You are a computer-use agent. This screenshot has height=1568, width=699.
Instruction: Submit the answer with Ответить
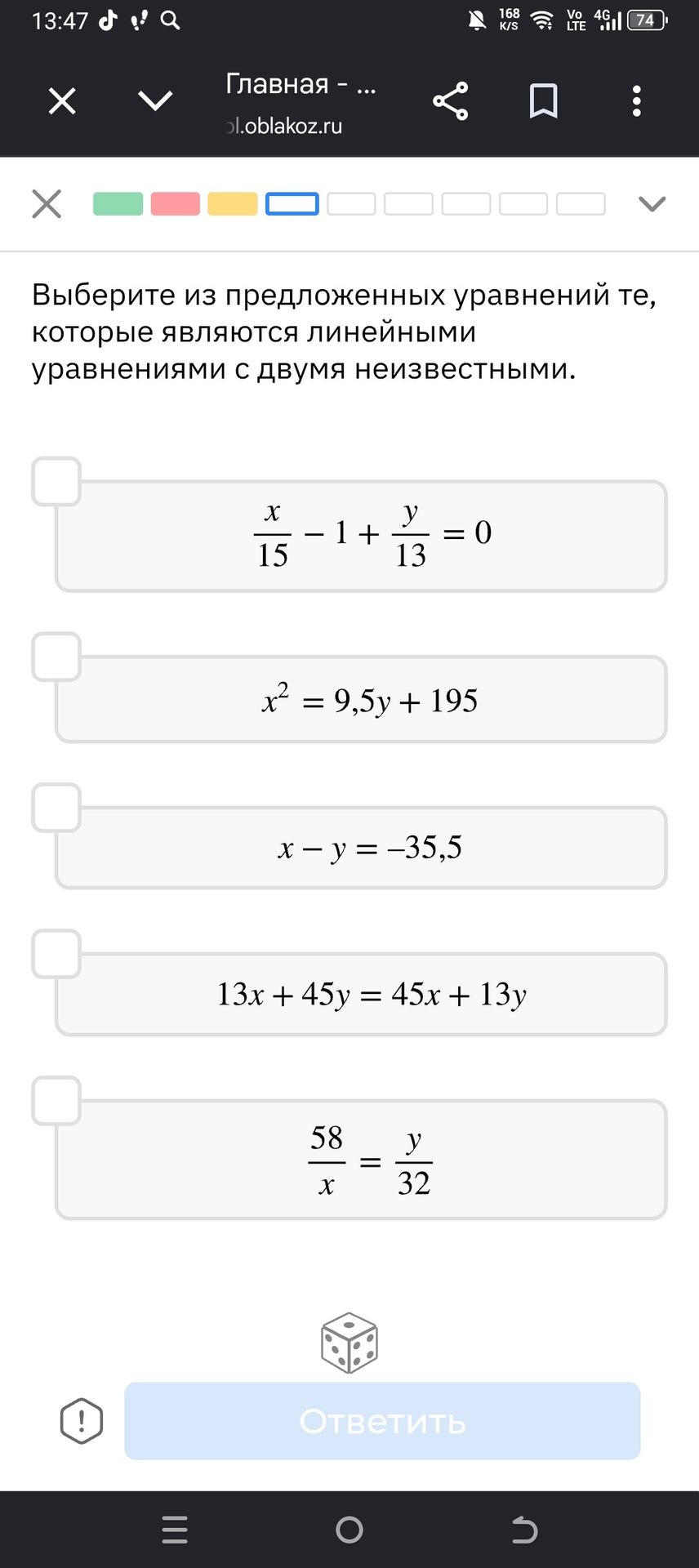click(382, 1421)
